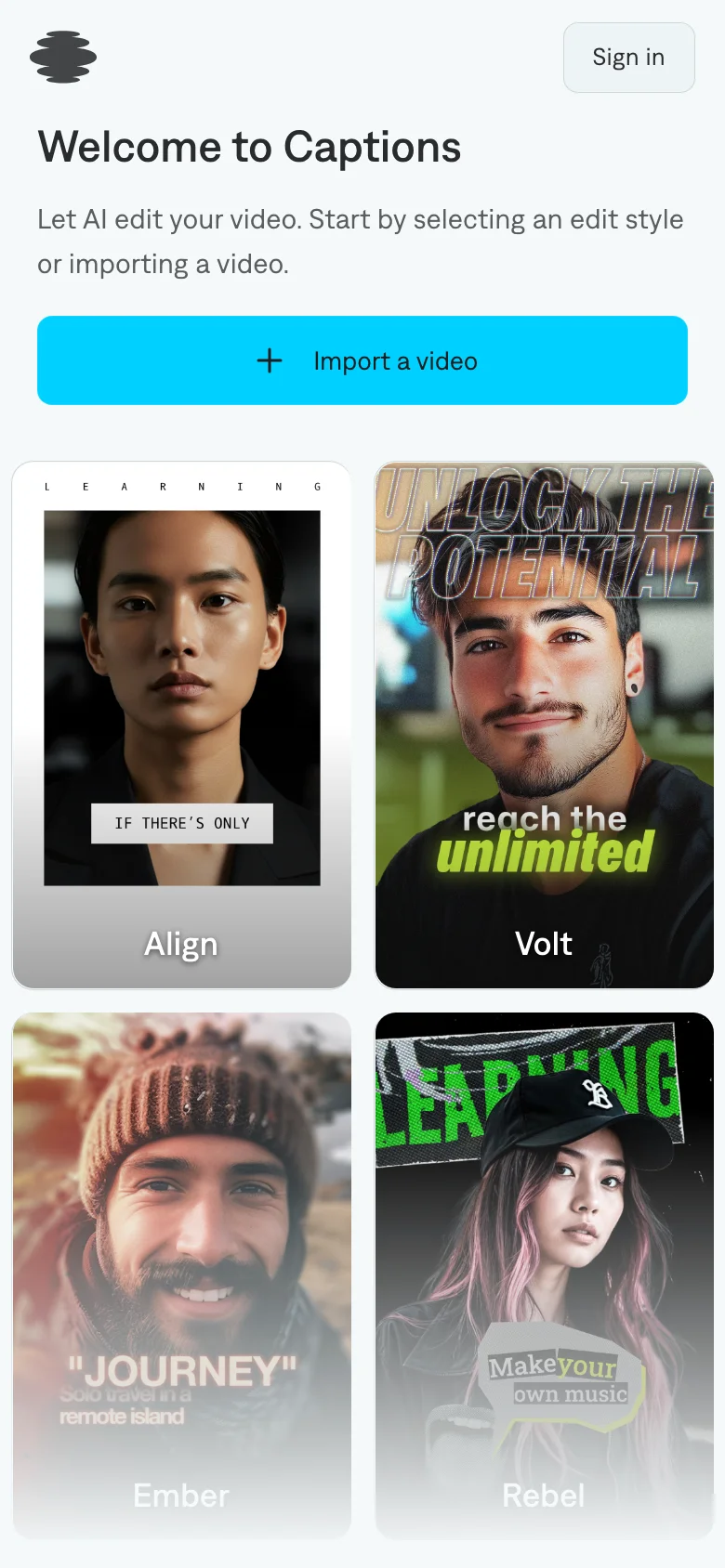Open the Ember edit style
Screen dimensions: 725x1568
pyautogui.click(x=181, y=1274)
